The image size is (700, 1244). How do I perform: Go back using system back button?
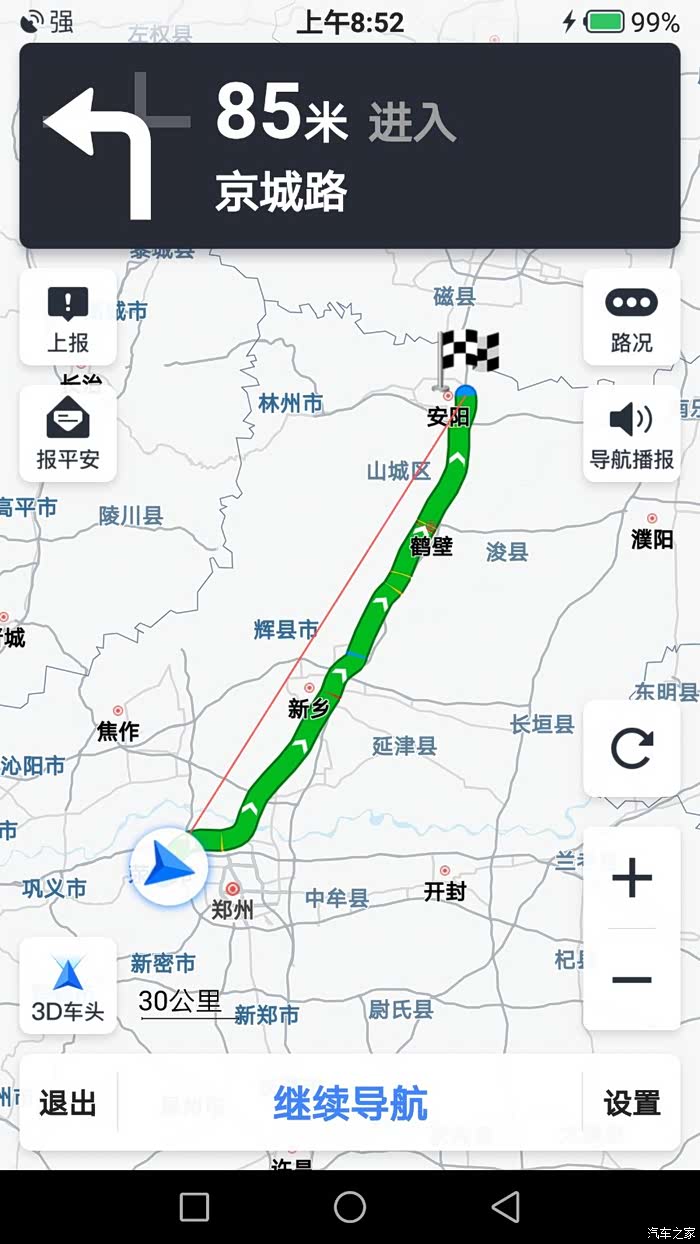pos(506,1207)
